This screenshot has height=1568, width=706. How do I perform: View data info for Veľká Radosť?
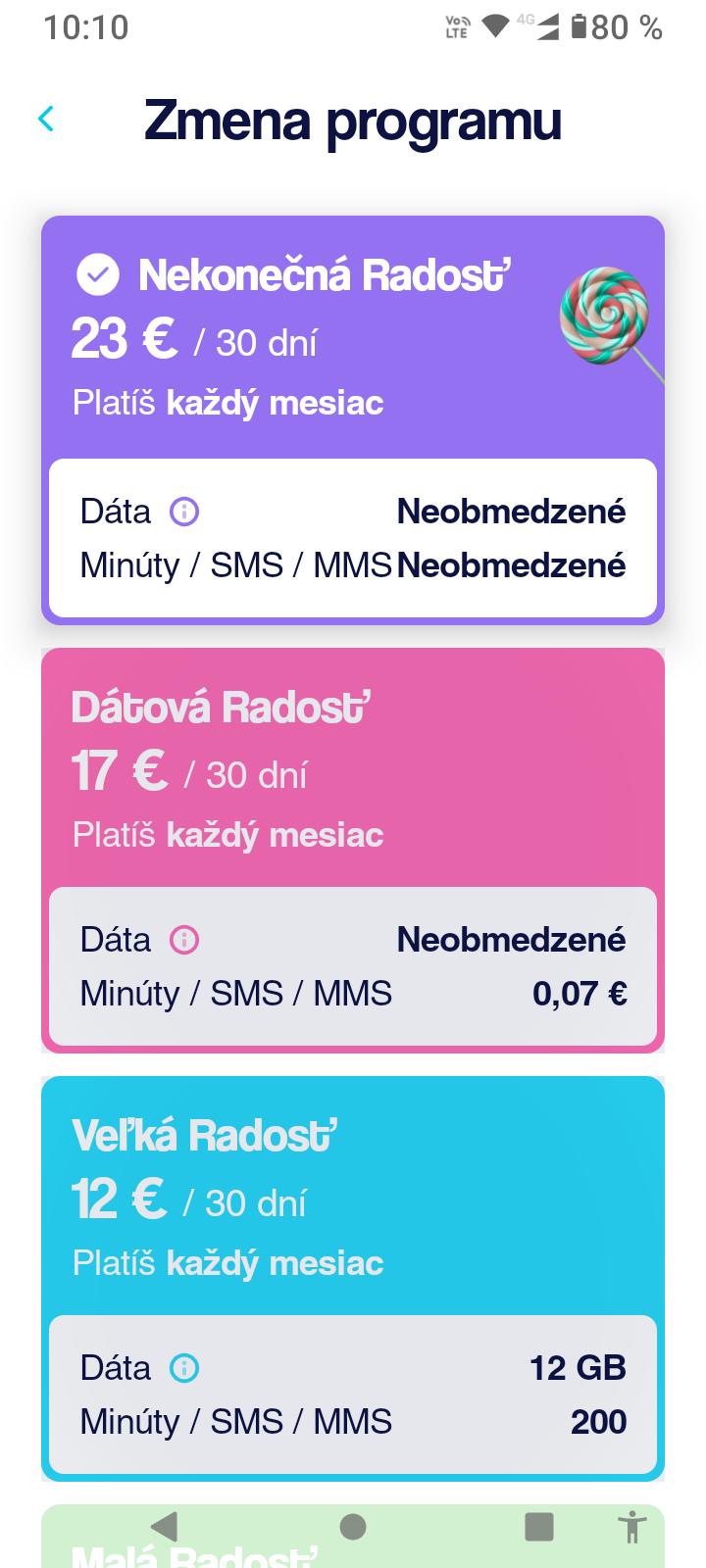(x=184, y=1368)
